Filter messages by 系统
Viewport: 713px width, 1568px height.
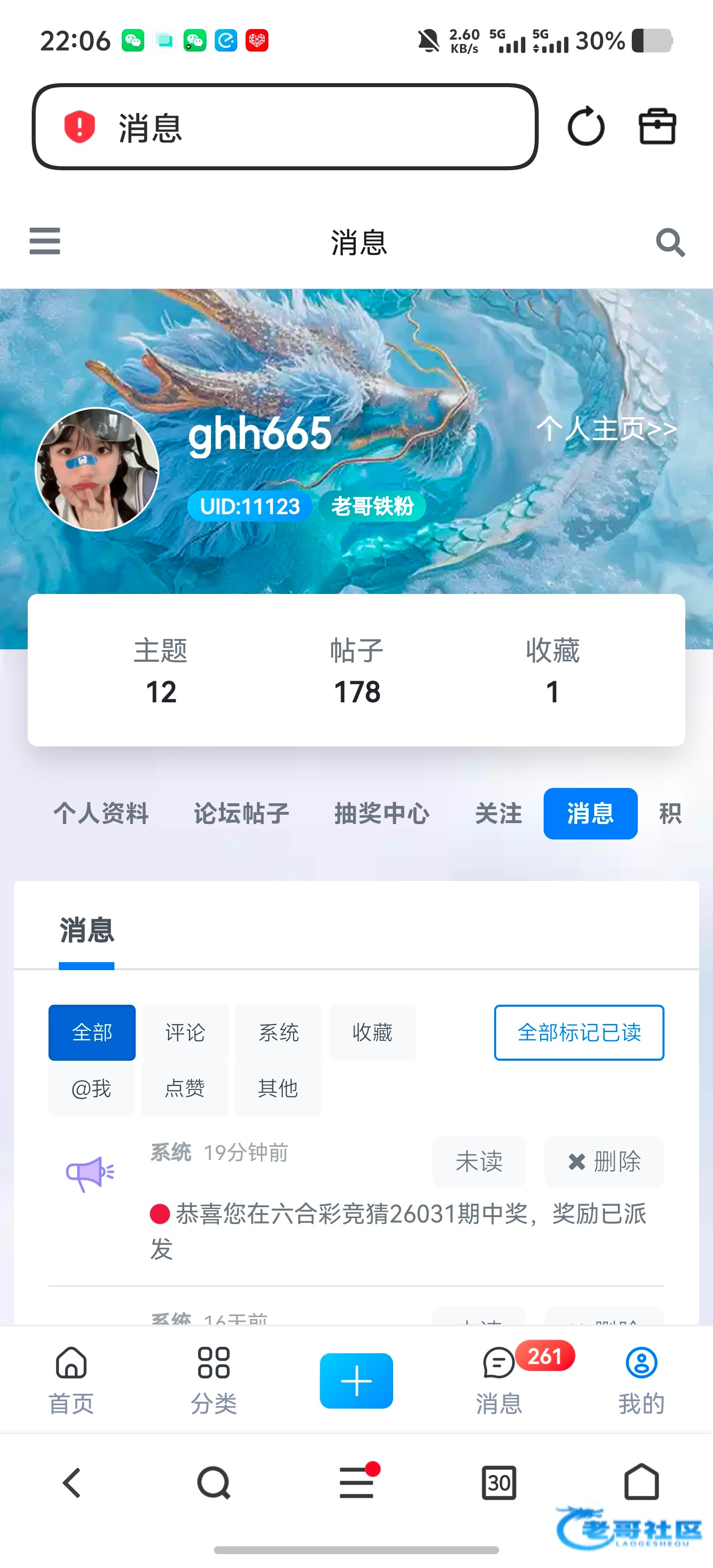click(x=278, y=1032)
